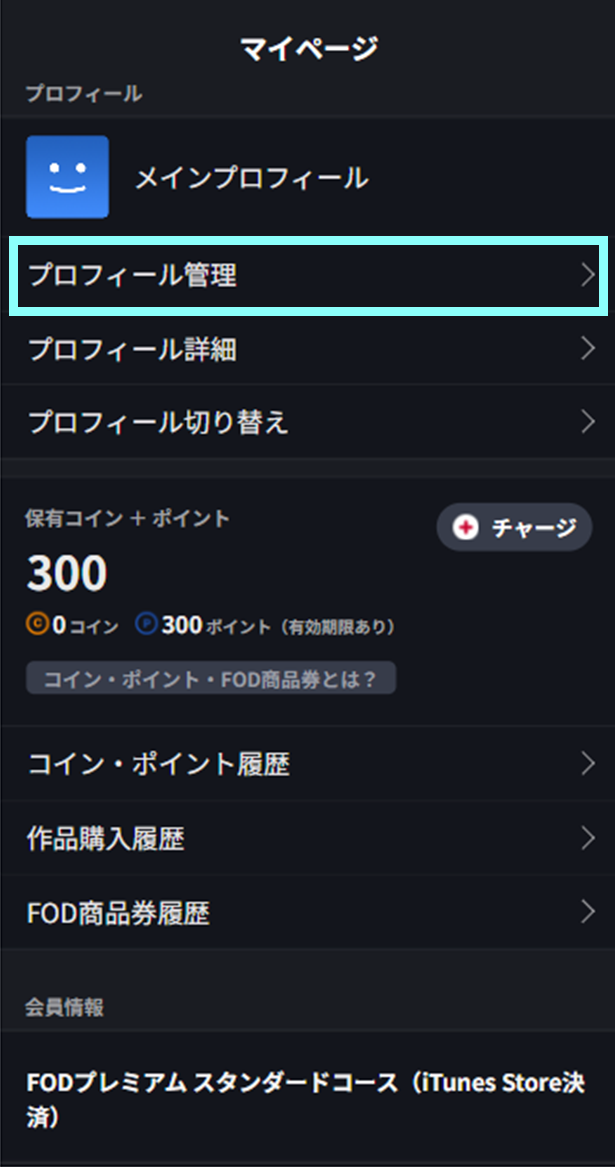Viewport: 615px width, 1167px height.
Task: Open コイン・ポイント・FOD商品券とは? help
Action: [211, 680]
